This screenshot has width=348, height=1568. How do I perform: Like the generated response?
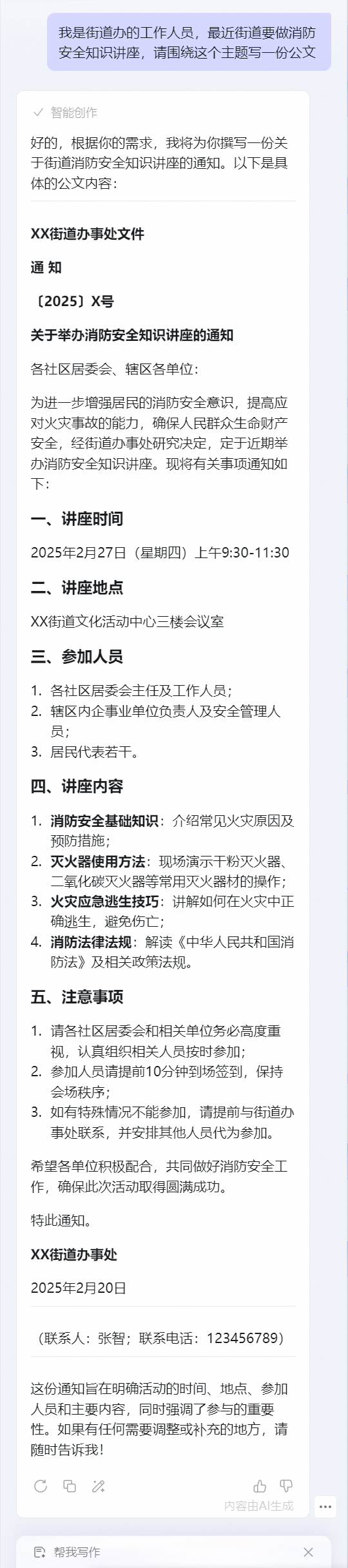coord(260,1486)
